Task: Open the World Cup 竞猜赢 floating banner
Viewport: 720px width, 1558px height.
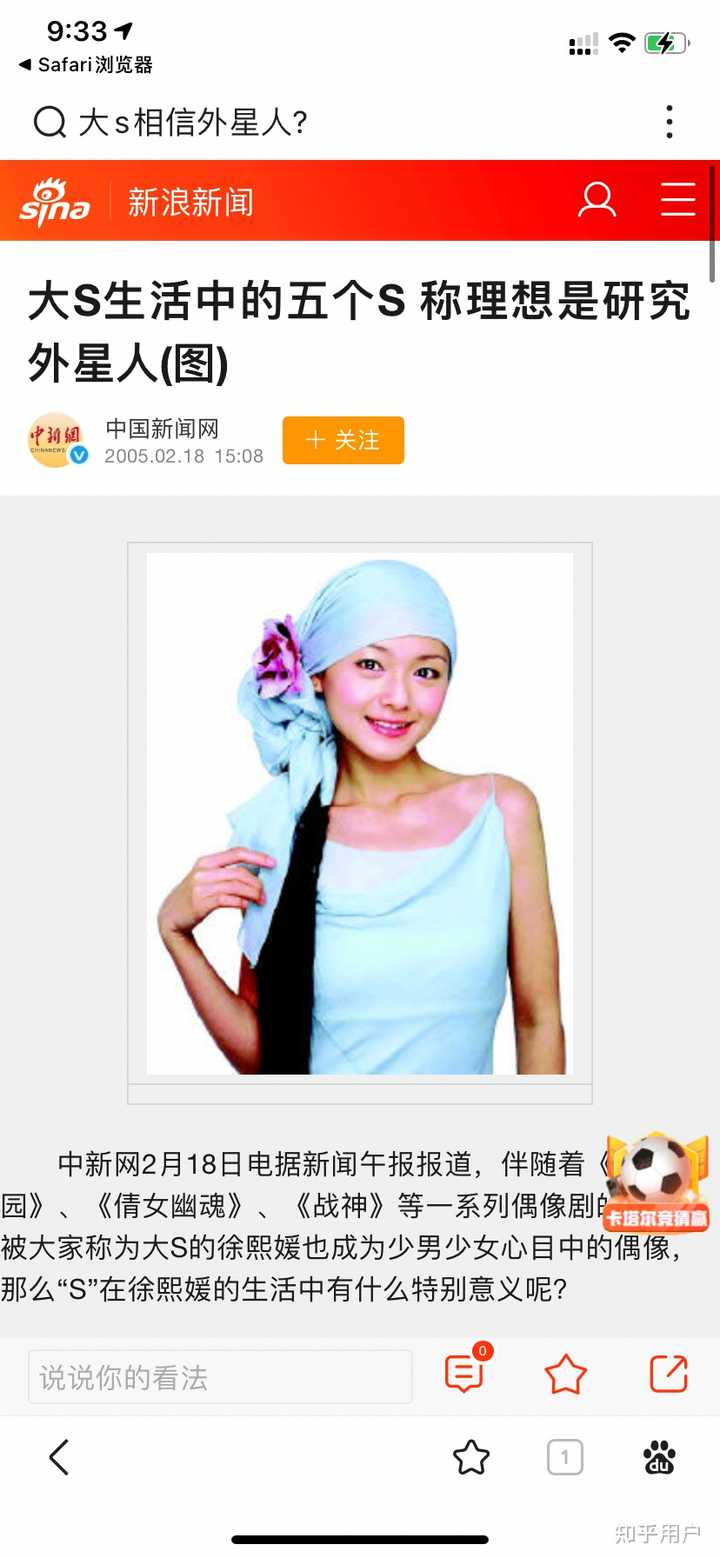Action: coord(656,1183)
